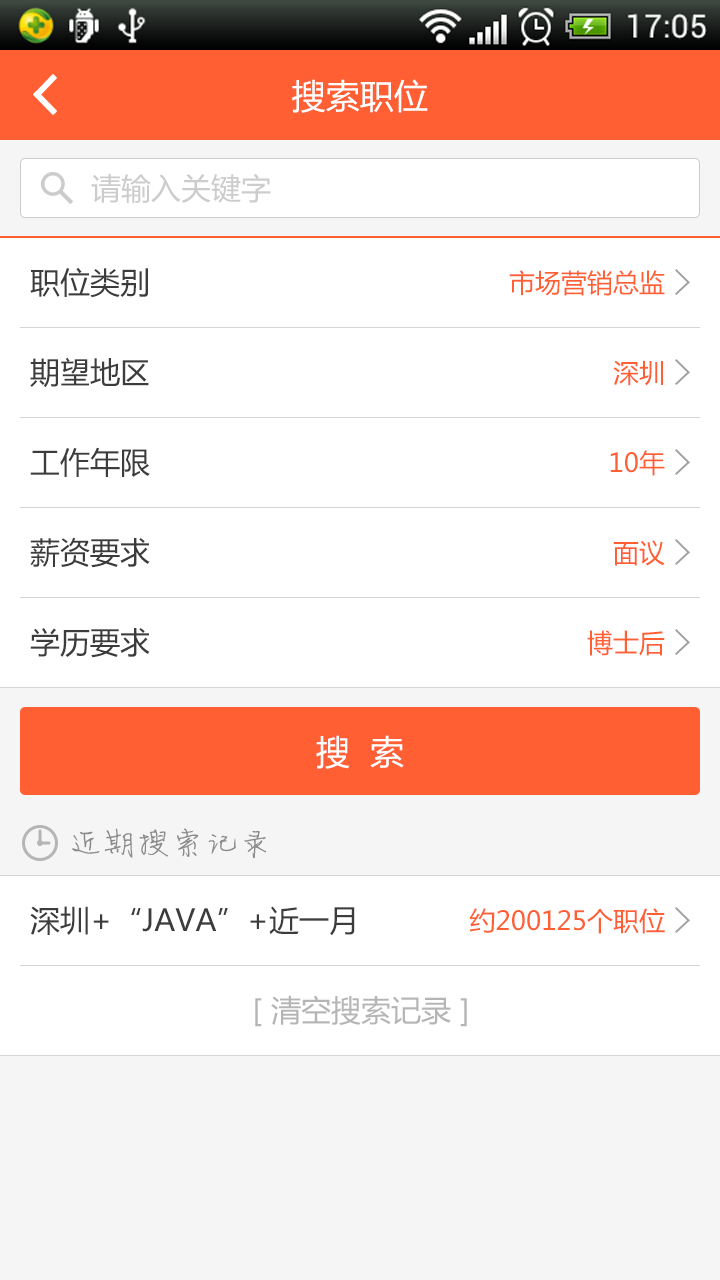Screen dimensions: 720x1280
Task: Click 清空搜索记录 to clear history
Action: click(360, 1011)
